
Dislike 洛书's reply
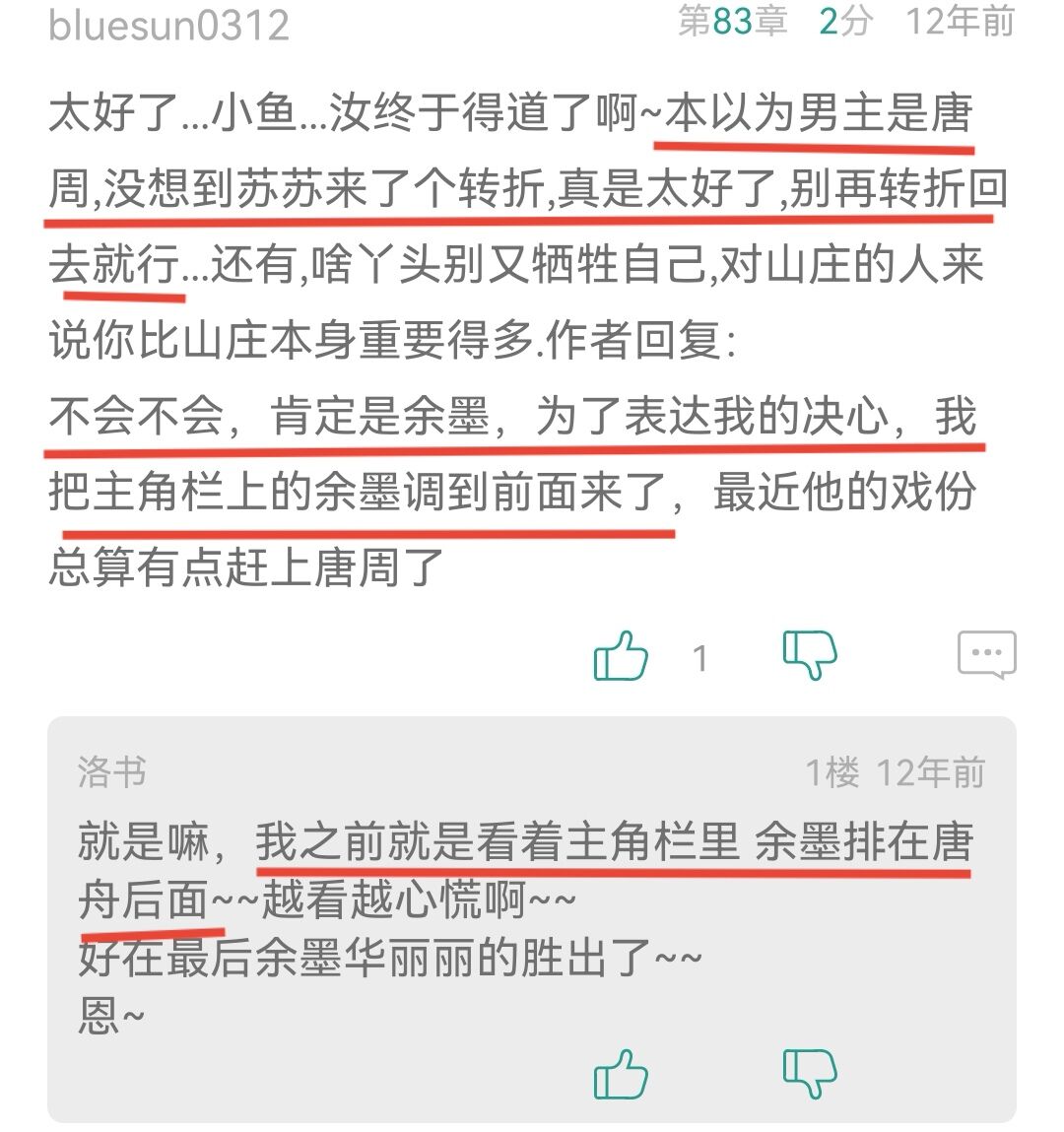click(x=809, y=1073)
